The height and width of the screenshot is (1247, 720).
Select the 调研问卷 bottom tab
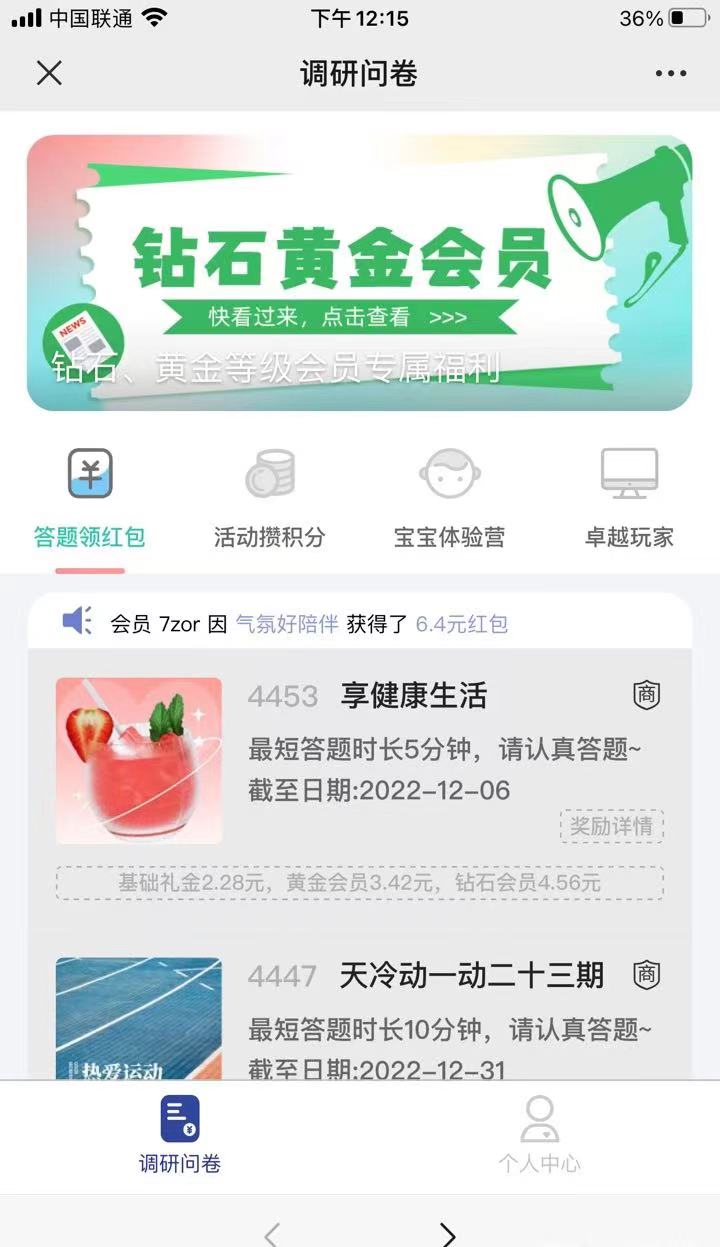click(180, 1134)
